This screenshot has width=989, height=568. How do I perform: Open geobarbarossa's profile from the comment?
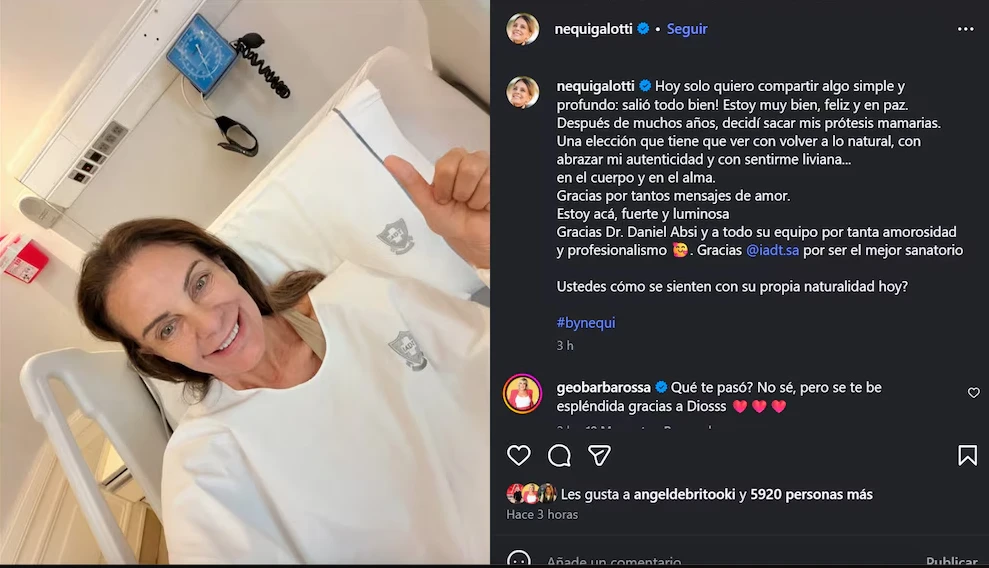[x=603, y=387]
